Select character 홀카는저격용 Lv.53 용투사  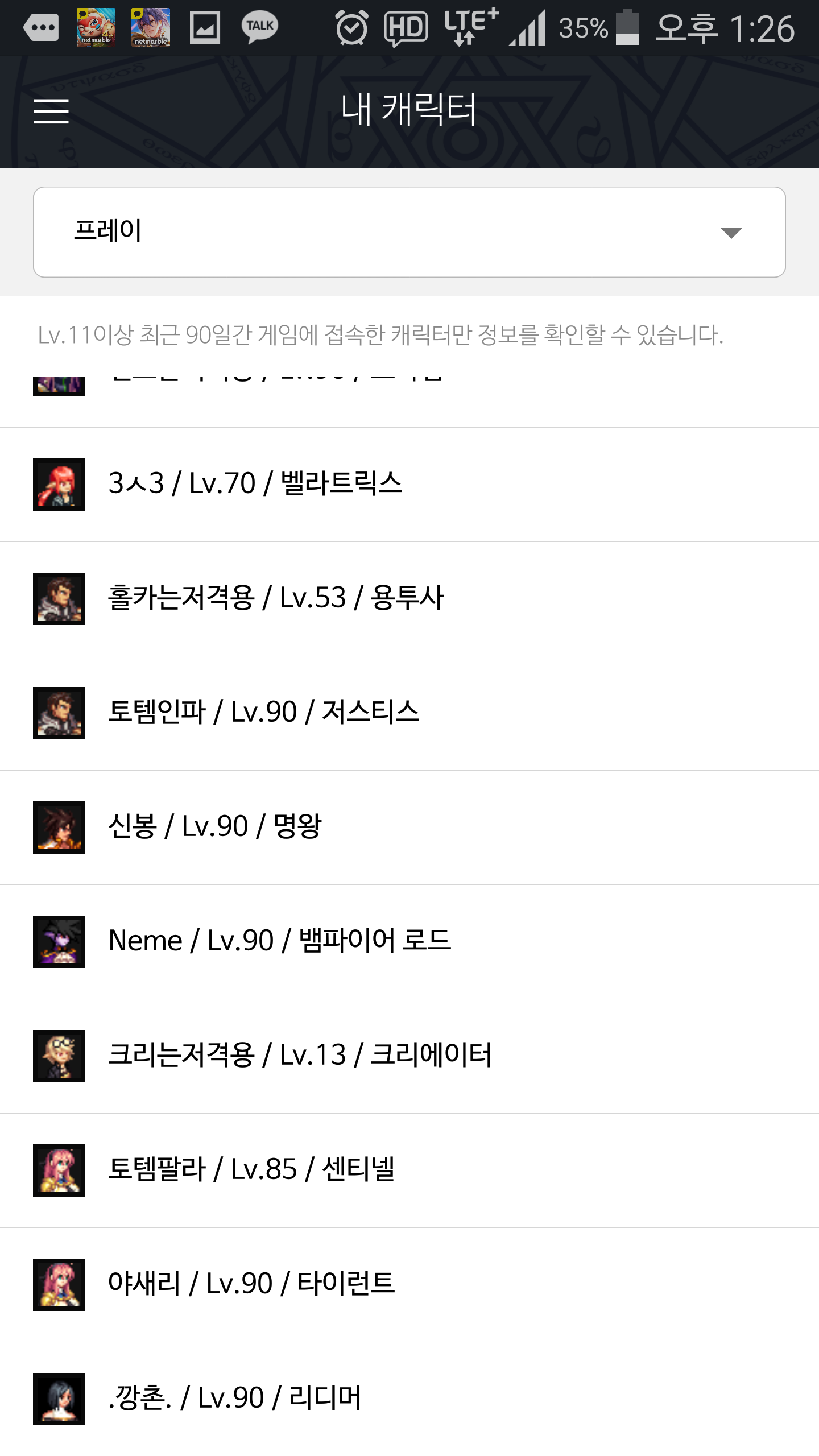tap(276, 598)
